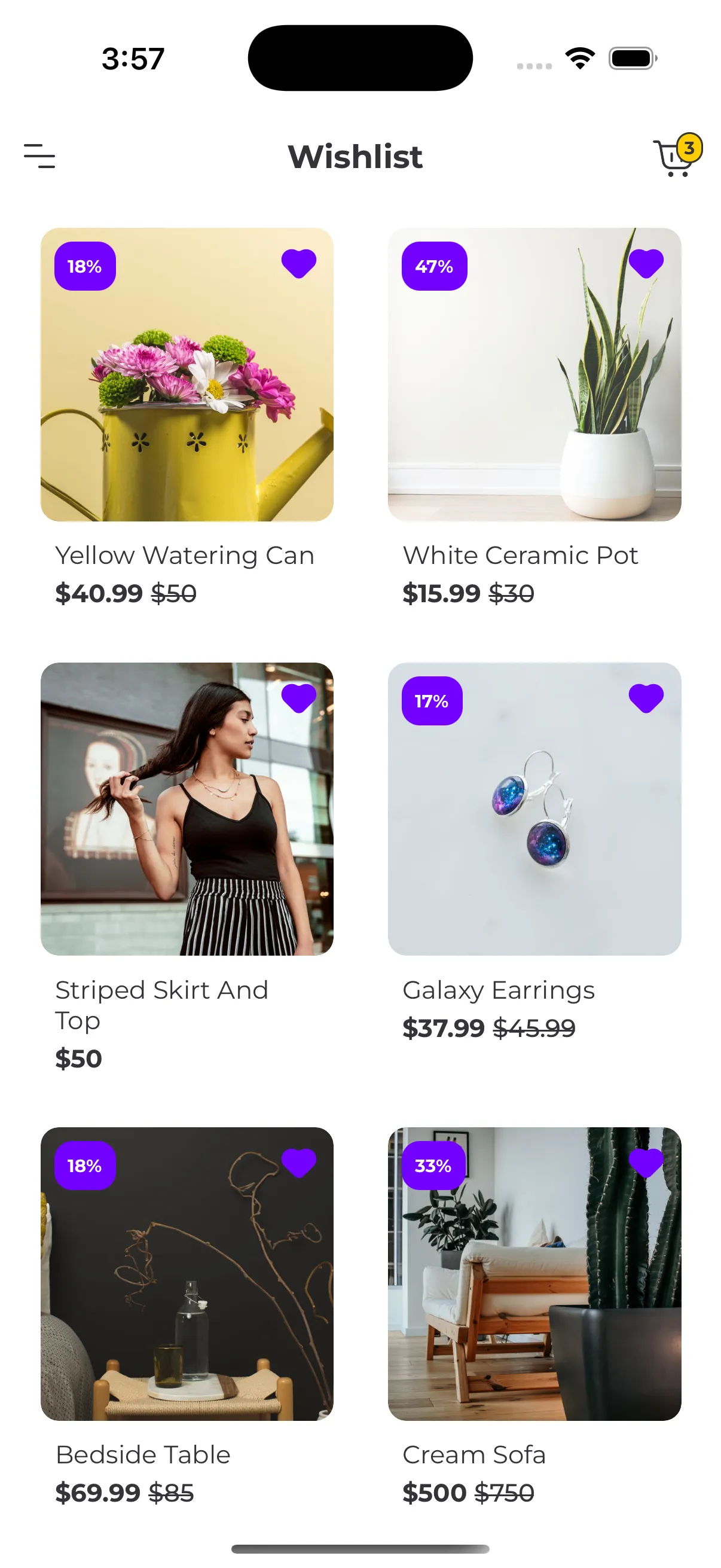Remove Galaxy Earrings from wishlist
This screenshot has height=1568, width=721.
(646, 698)
